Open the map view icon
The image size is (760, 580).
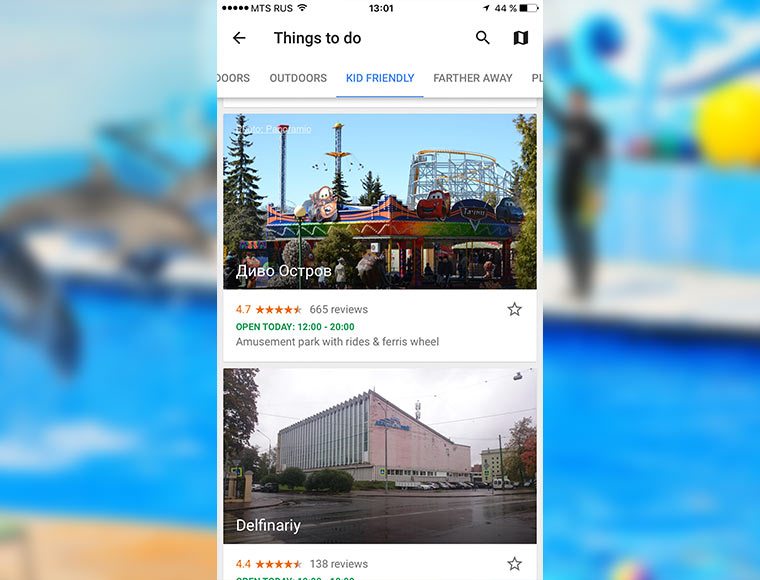point(520,38)
